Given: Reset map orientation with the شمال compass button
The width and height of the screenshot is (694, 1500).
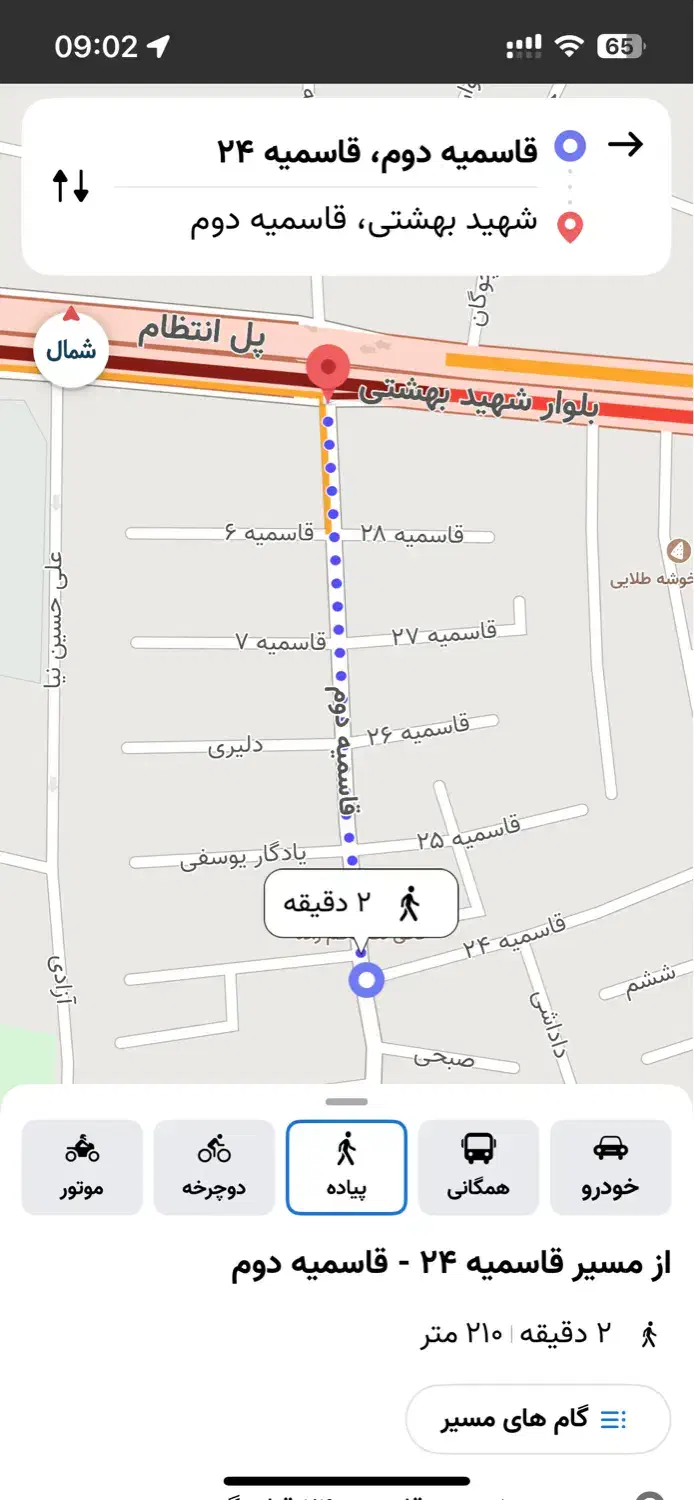Looking at the screenshot, I should pos(71,348).
